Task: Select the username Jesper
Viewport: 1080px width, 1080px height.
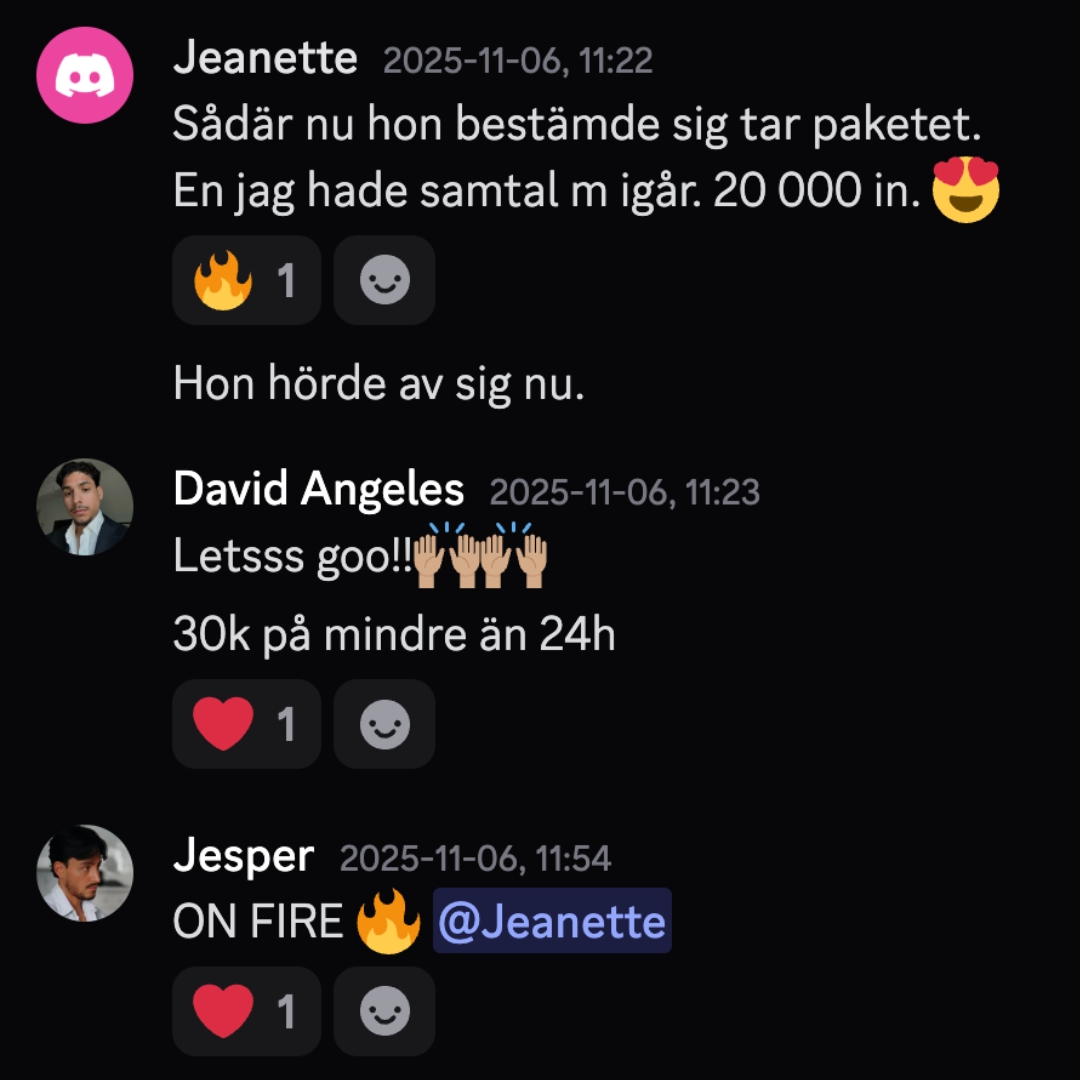Action: (x=243, y=857)
